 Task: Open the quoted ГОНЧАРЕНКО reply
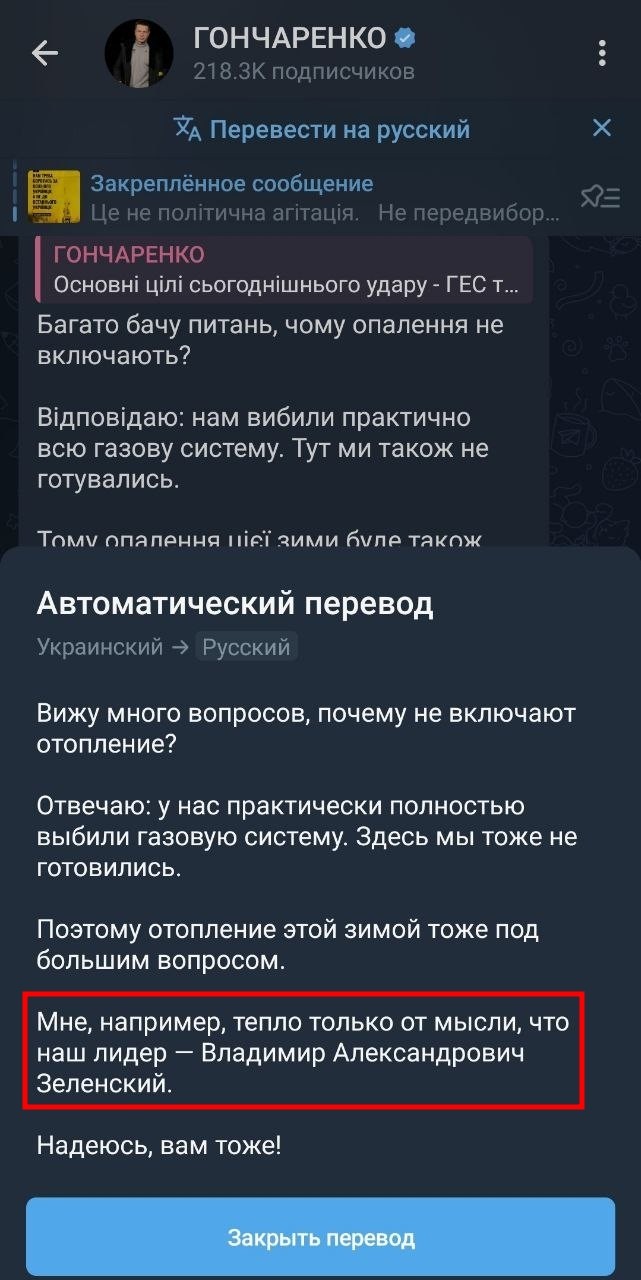click(x=283, y=270)
